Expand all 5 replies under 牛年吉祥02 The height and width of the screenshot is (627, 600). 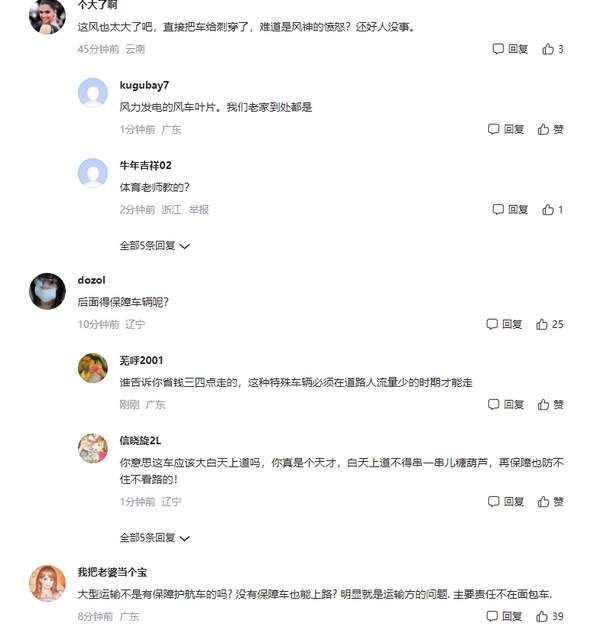(154, 245)
